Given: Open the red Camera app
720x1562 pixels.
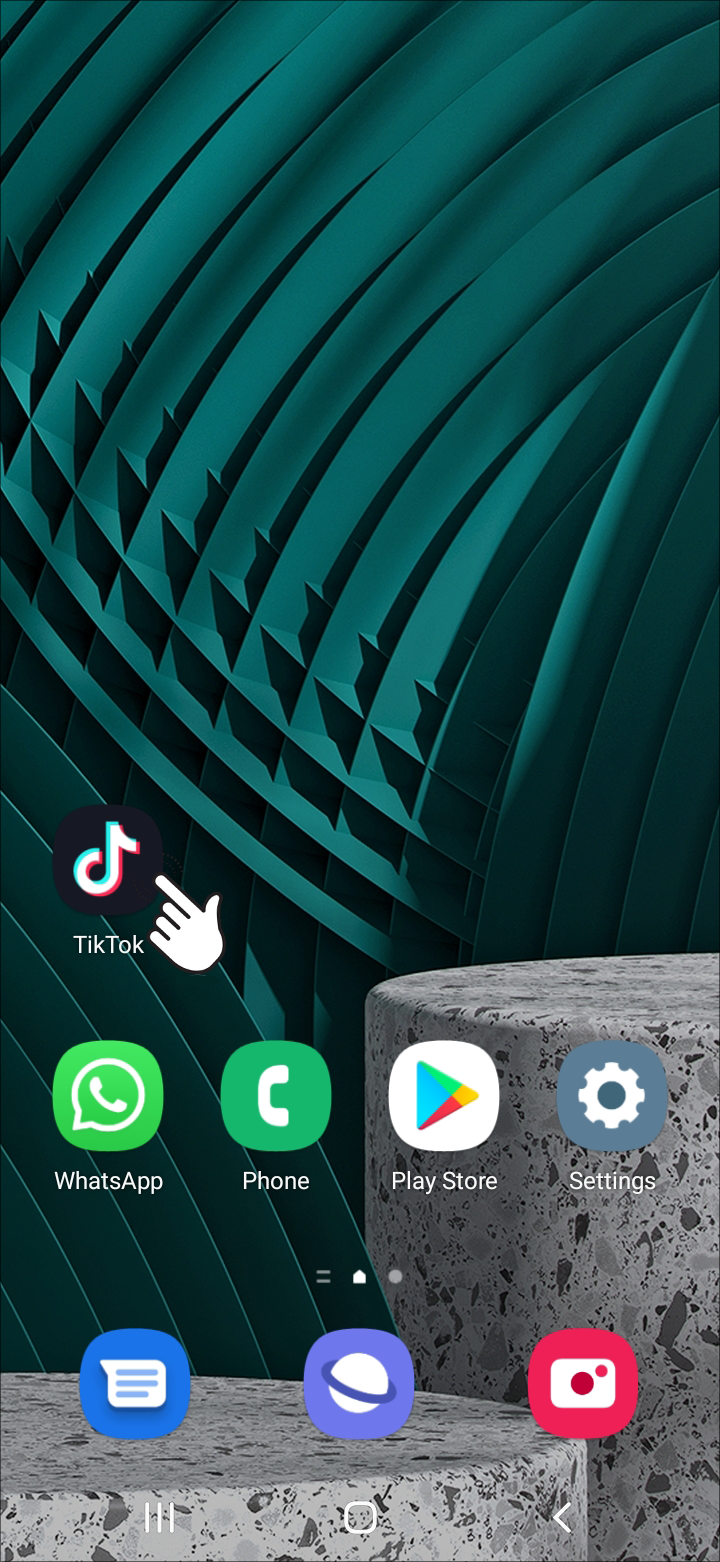Looking at the screenshot, I should (583, 1383).
